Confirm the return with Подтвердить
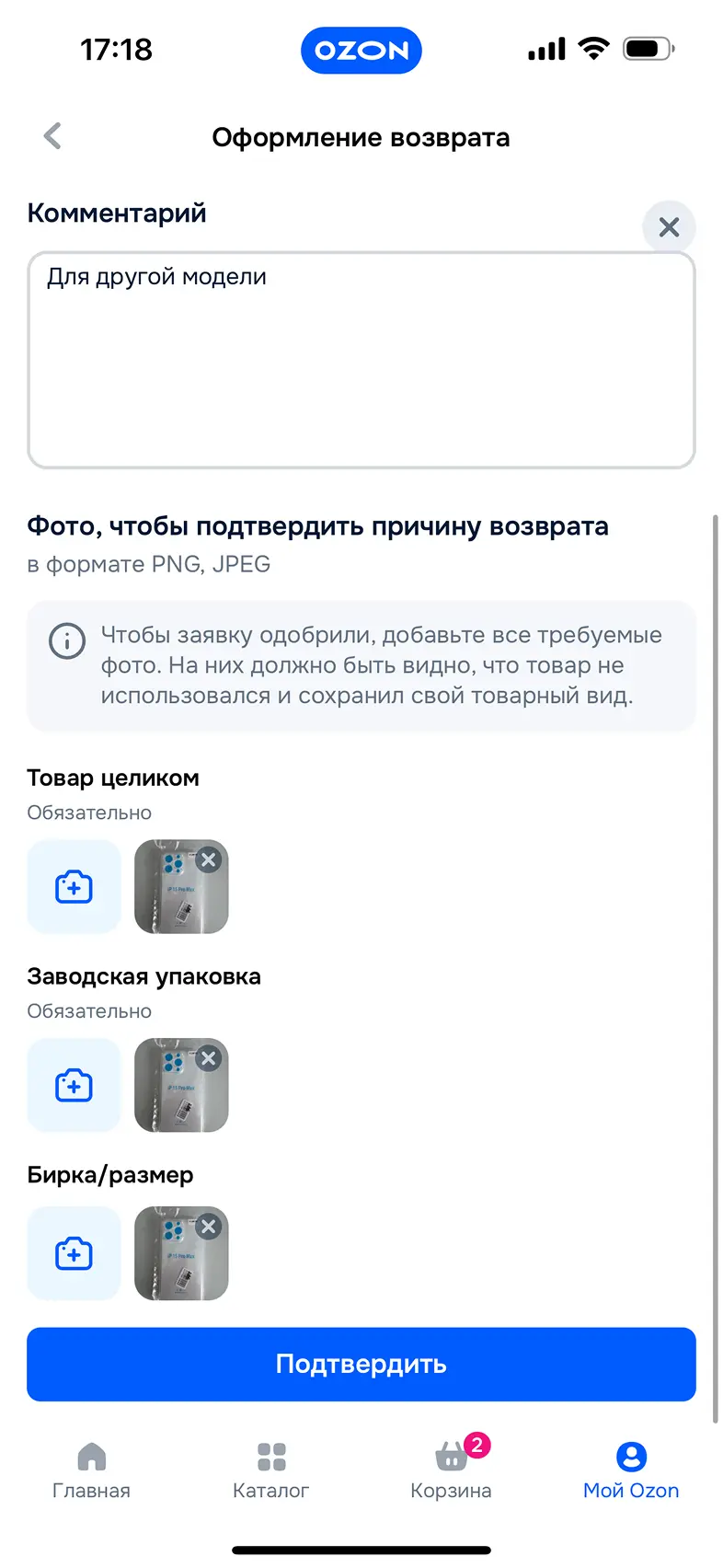This screenshot has width=723, height=1568. tap(361, 1364)
